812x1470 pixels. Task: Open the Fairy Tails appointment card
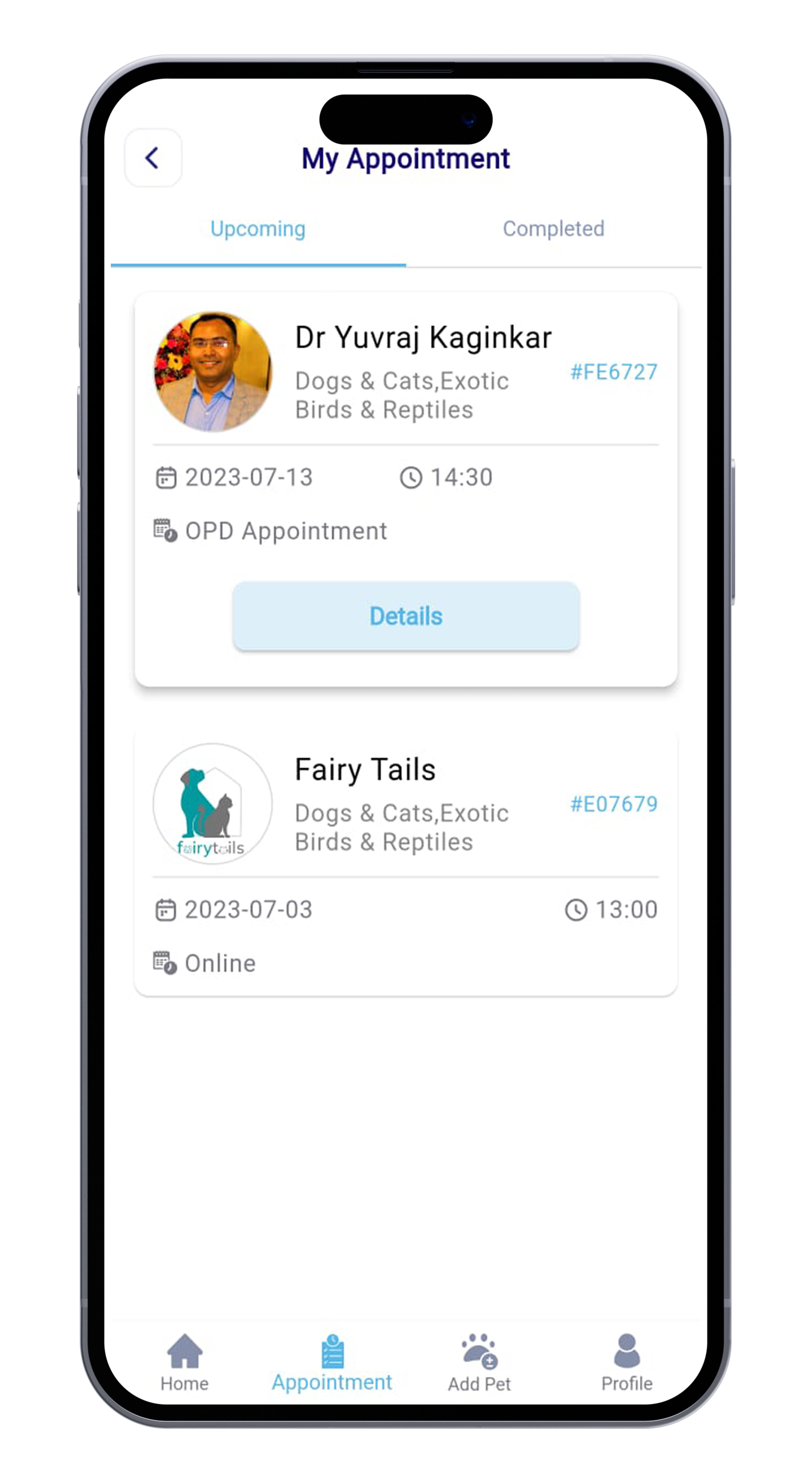tap(405, 862)
